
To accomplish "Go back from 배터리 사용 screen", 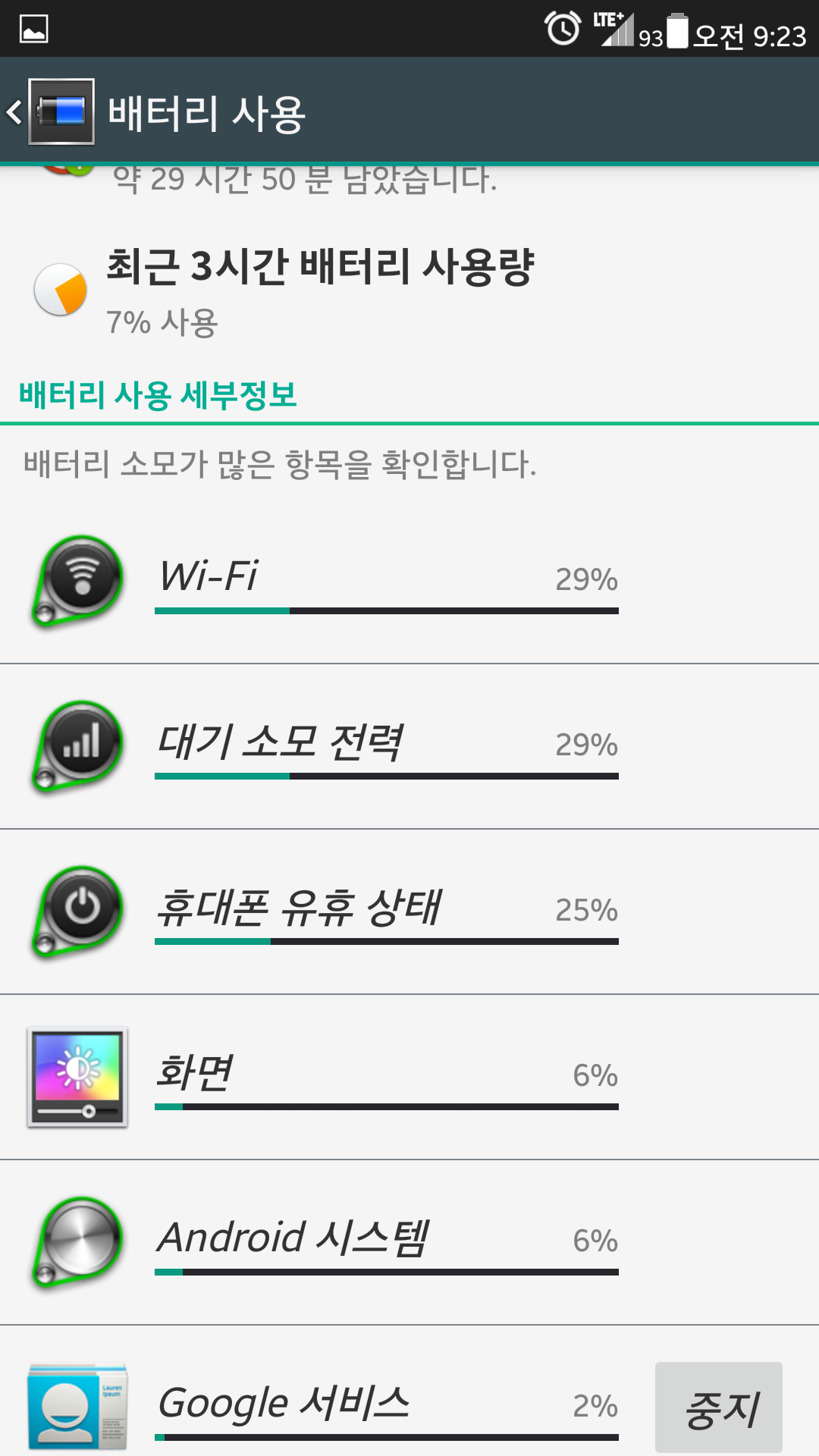I will coord(49,111).
